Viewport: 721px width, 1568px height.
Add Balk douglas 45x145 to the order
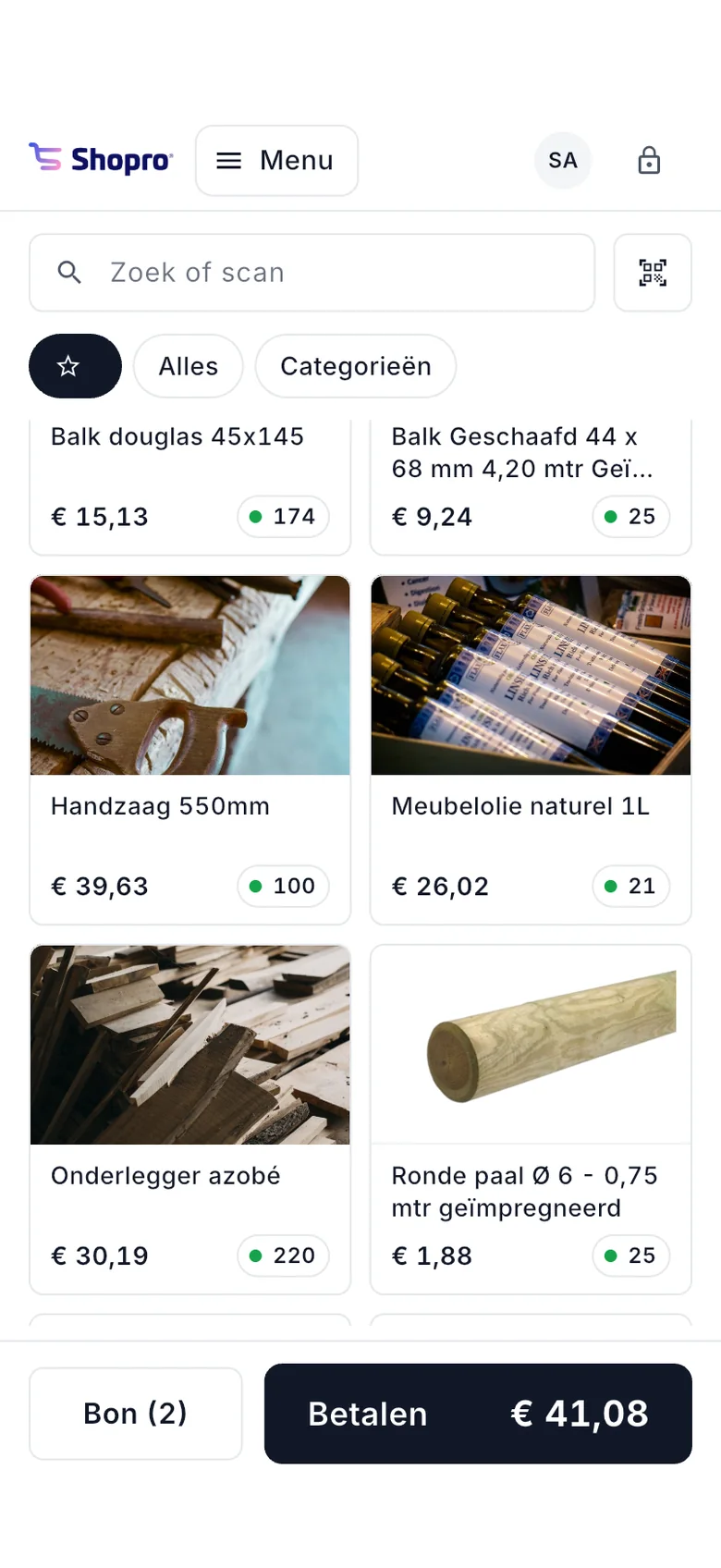point(190,485)
